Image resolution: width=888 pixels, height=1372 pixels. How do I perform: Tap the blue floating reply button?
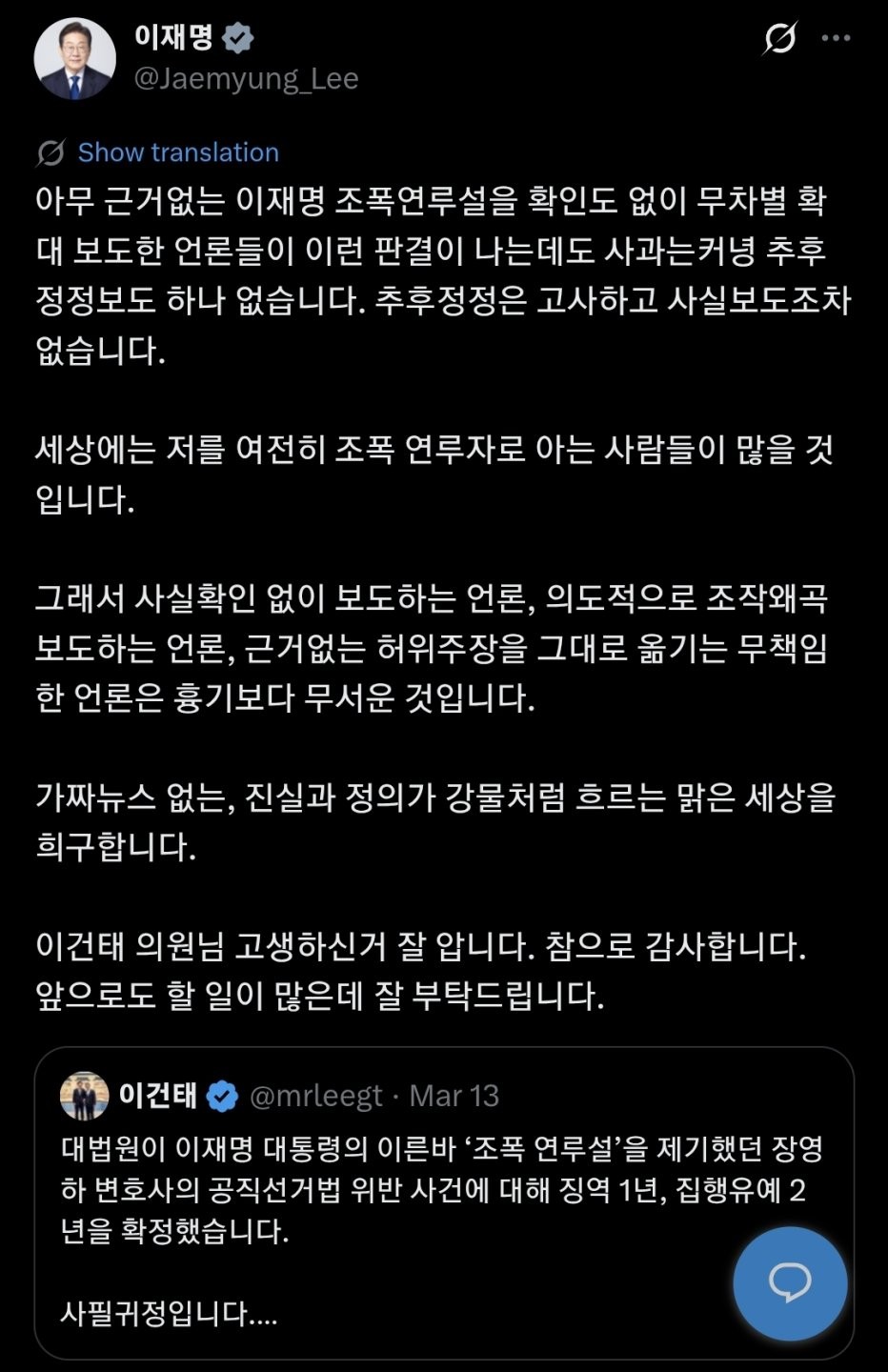(790, 1283)
